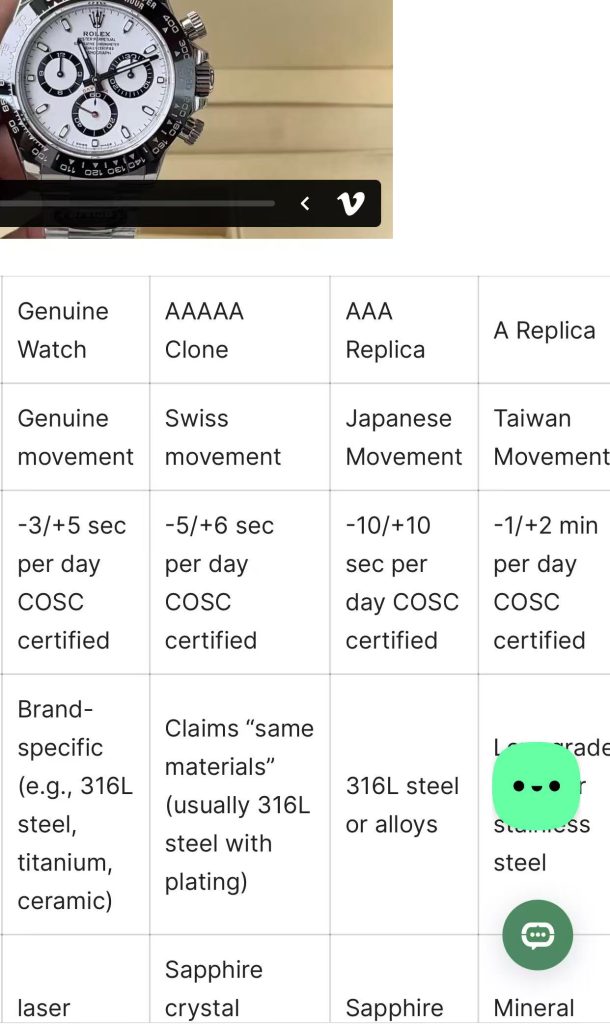
Task: Open the dark green chat message button
Action: (x=537, y=936)
